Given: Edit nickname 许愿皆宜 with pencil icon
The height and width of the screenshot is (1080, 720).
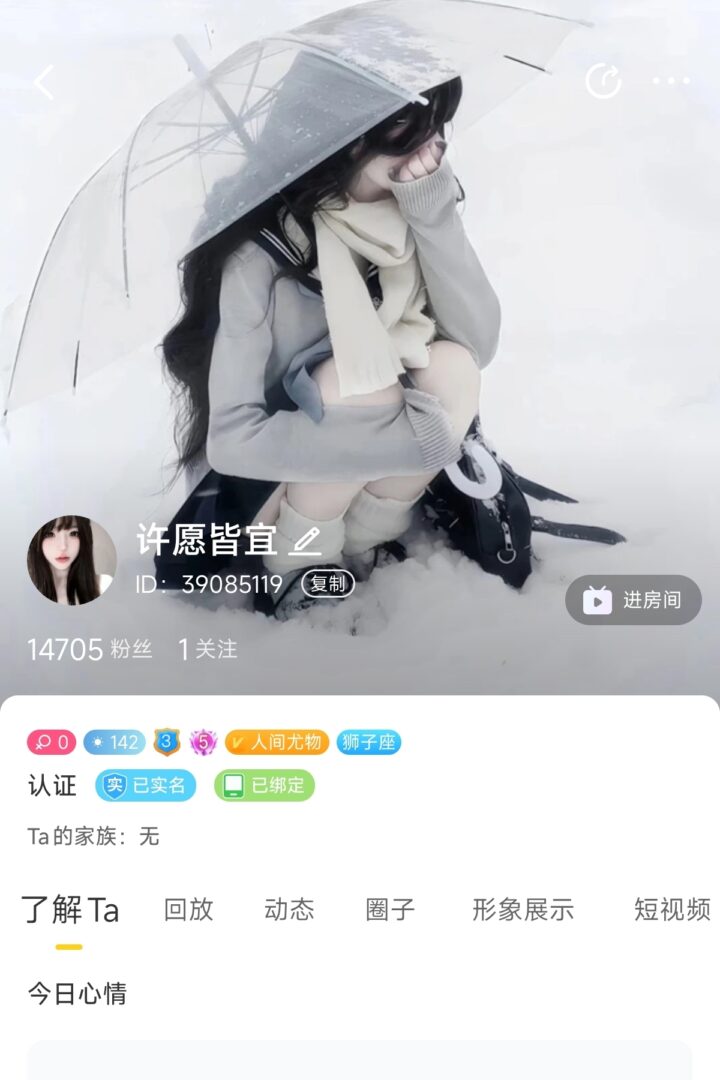Looking at the screenshot, I should 305,541.
